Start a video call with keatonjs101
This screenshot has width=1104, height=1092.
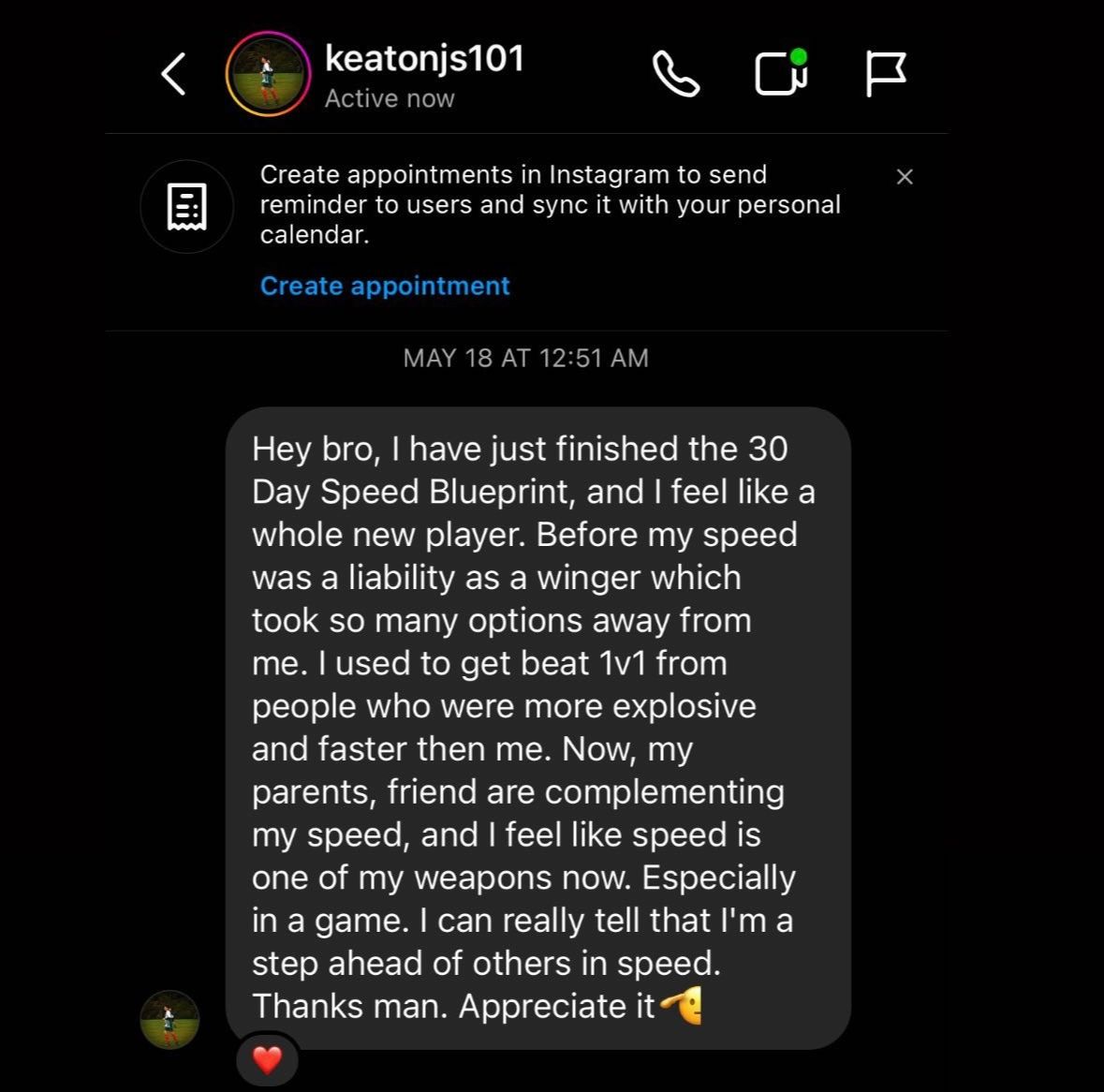(x=781, y=73)
